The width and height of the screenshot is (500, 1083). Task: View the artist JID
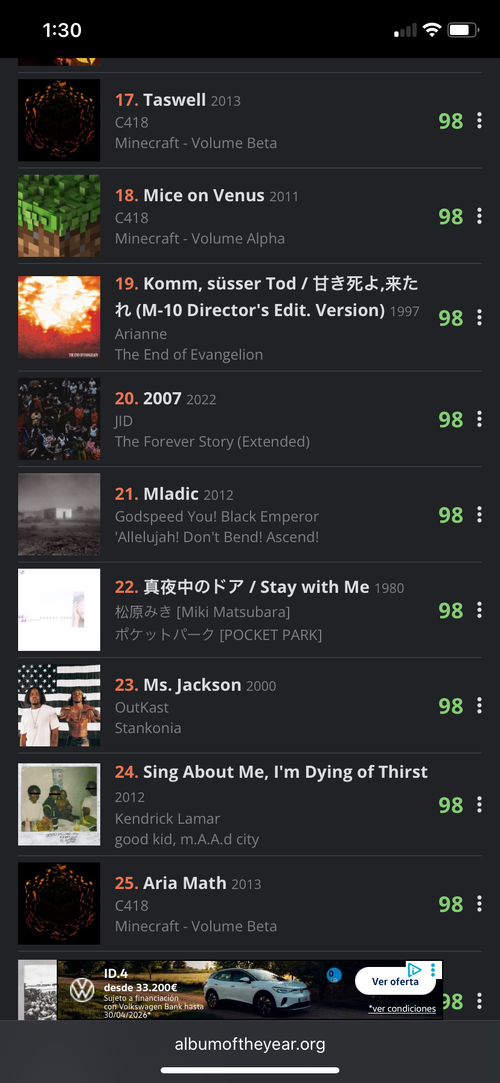point(124,421)
